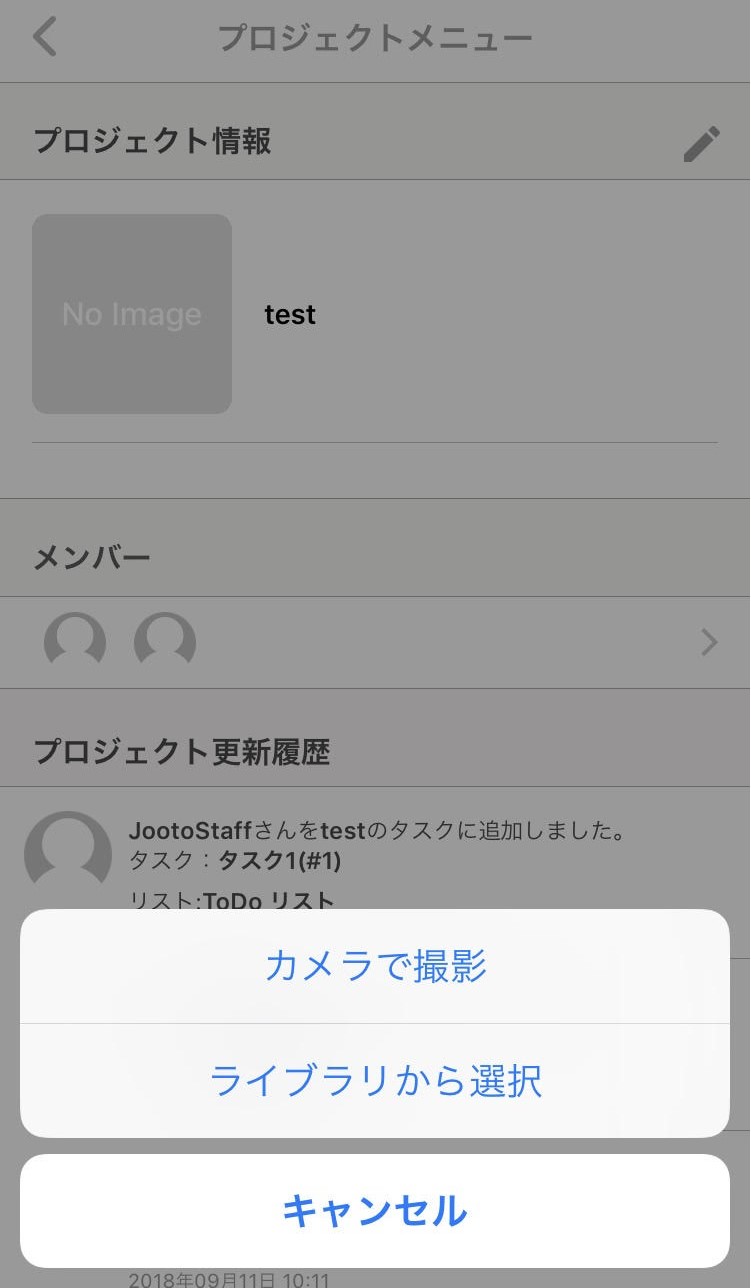Tap the pencil to change project details
The width and height of the screenshot is (751, 1288).
701,143
